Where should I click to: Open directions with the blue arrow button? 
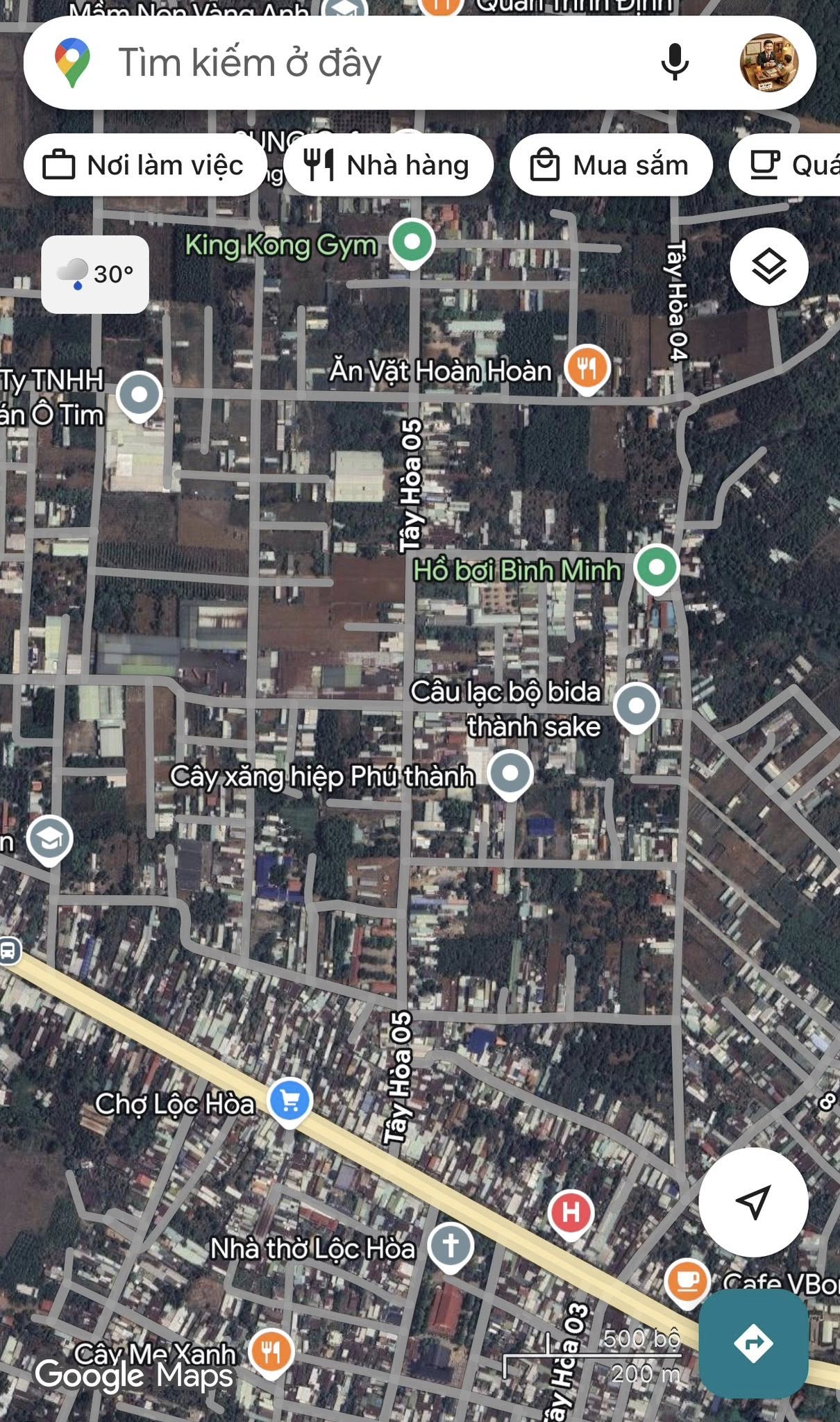tap(753, 1343)
